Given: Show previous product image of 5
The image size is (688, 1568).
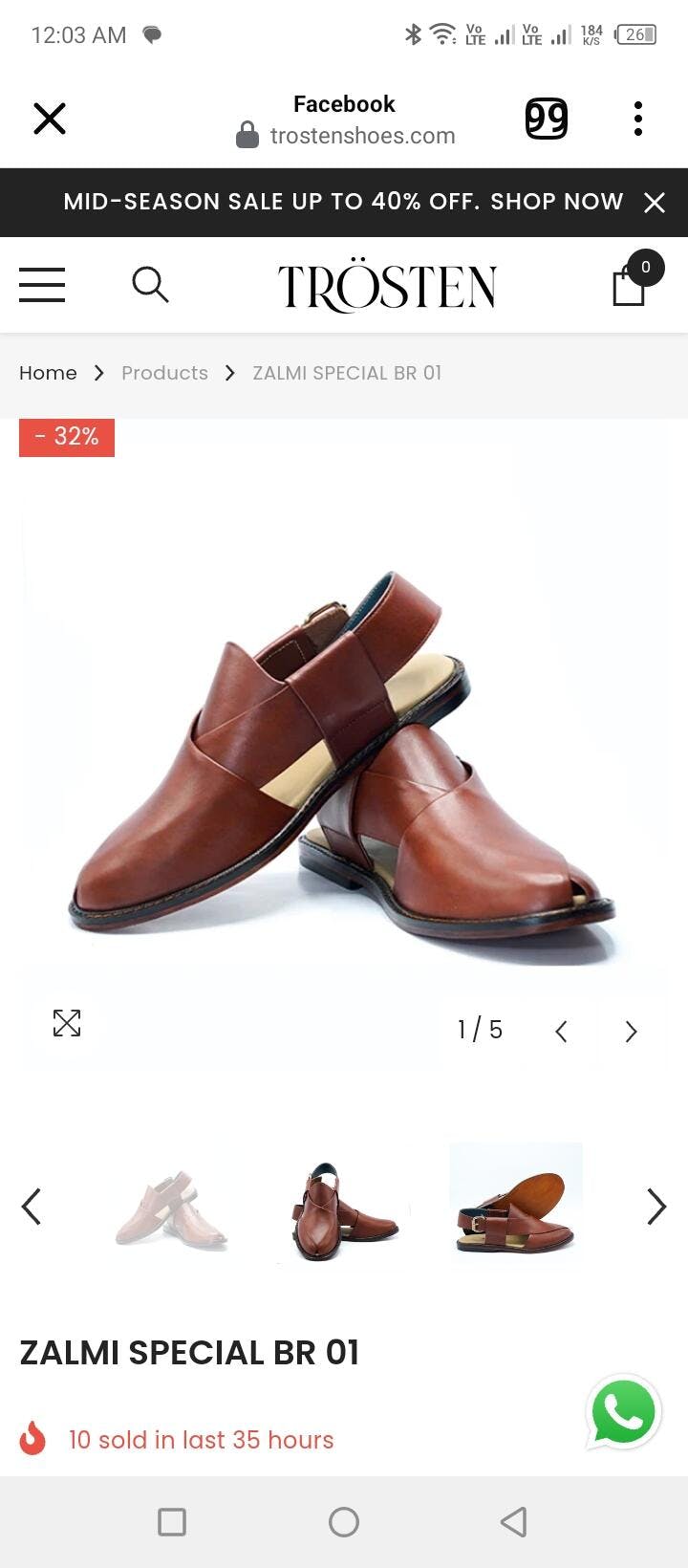Looking at the screenshot, I should click(561, 1031).
